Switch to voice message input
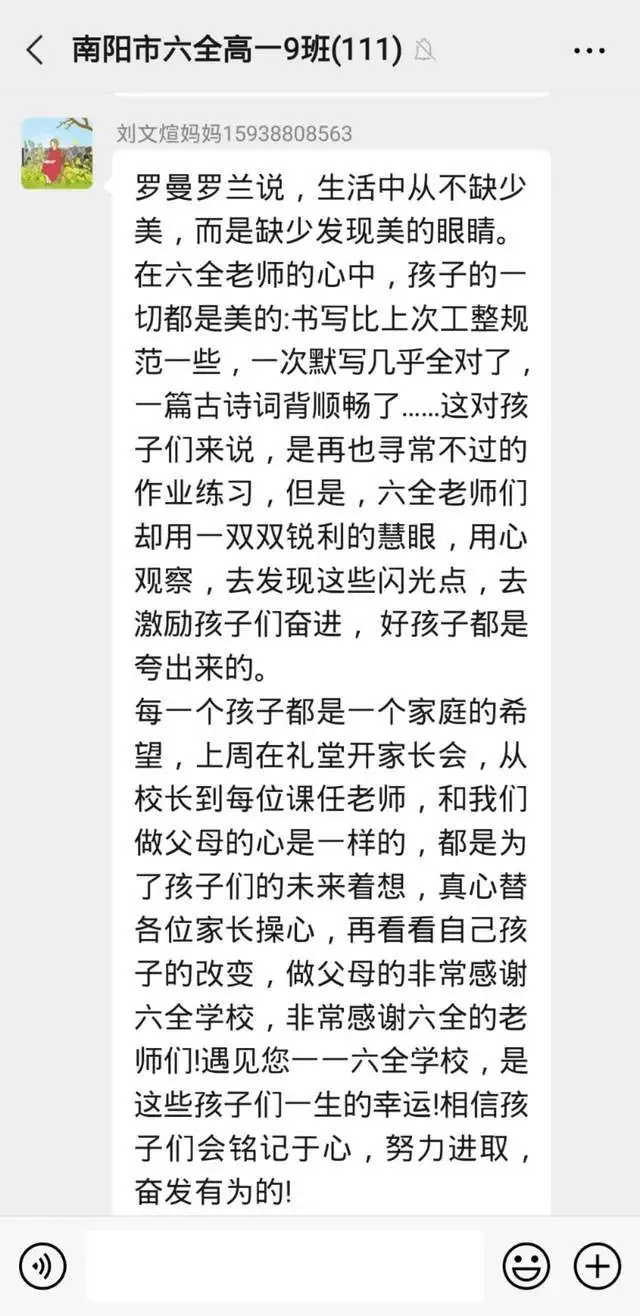The image size is (640, 1316). [43, 1267]
